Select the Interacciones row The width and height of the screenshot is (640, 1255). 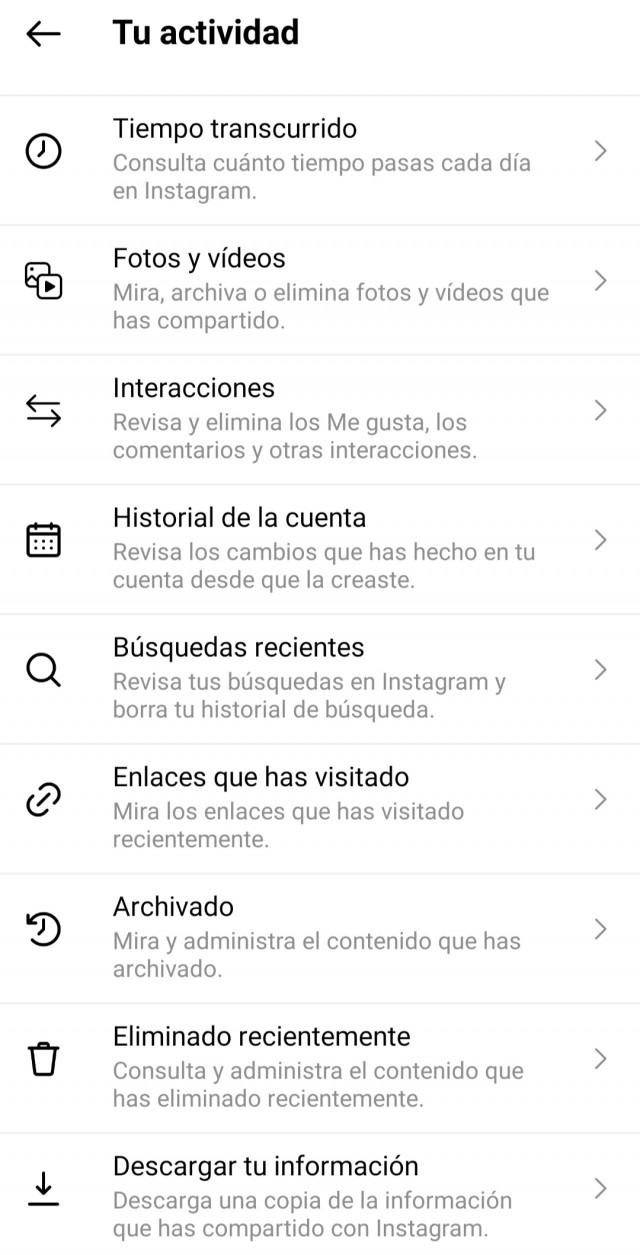(x=320, y=418)
